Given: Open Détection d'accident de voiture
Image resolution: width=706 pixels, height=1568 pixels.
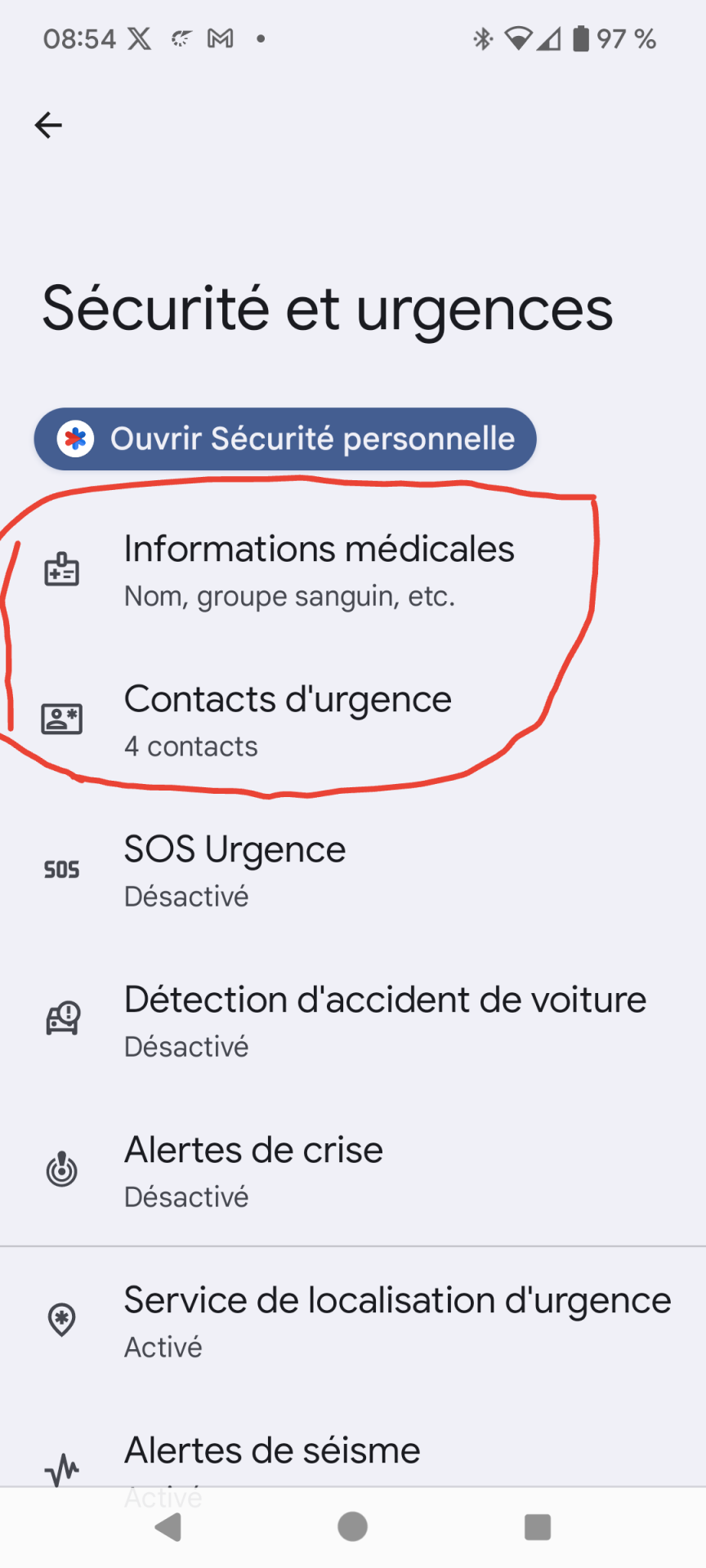Looking at the screenshot, I should click(353, 1021).
